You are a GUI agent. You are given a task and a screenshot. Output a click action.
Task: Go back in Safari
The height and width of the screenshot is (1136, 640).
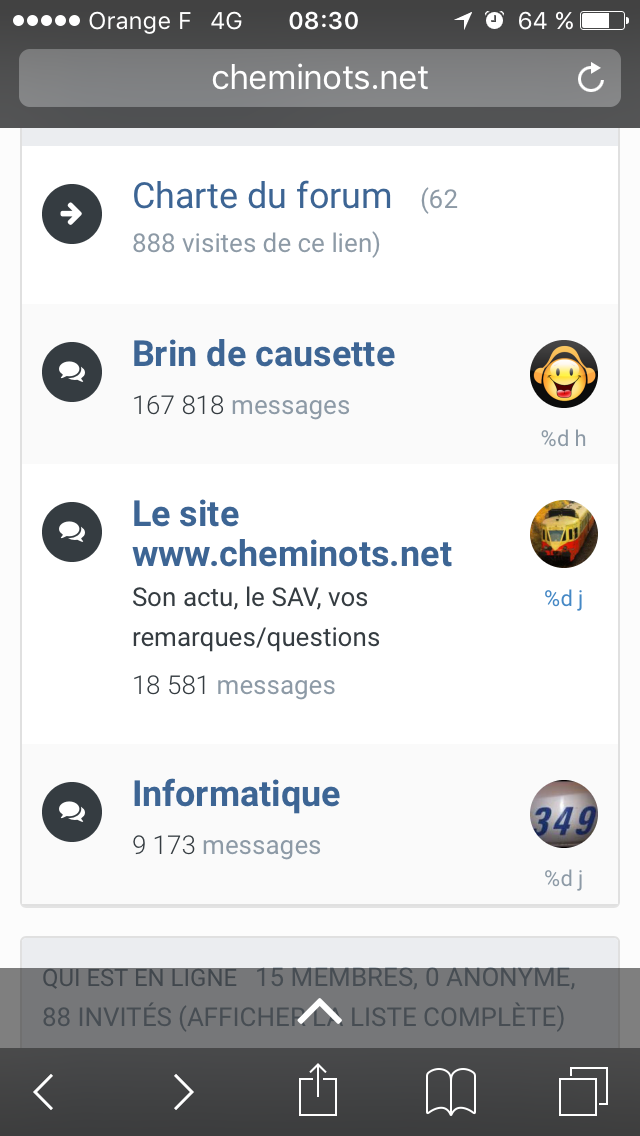44,1092
